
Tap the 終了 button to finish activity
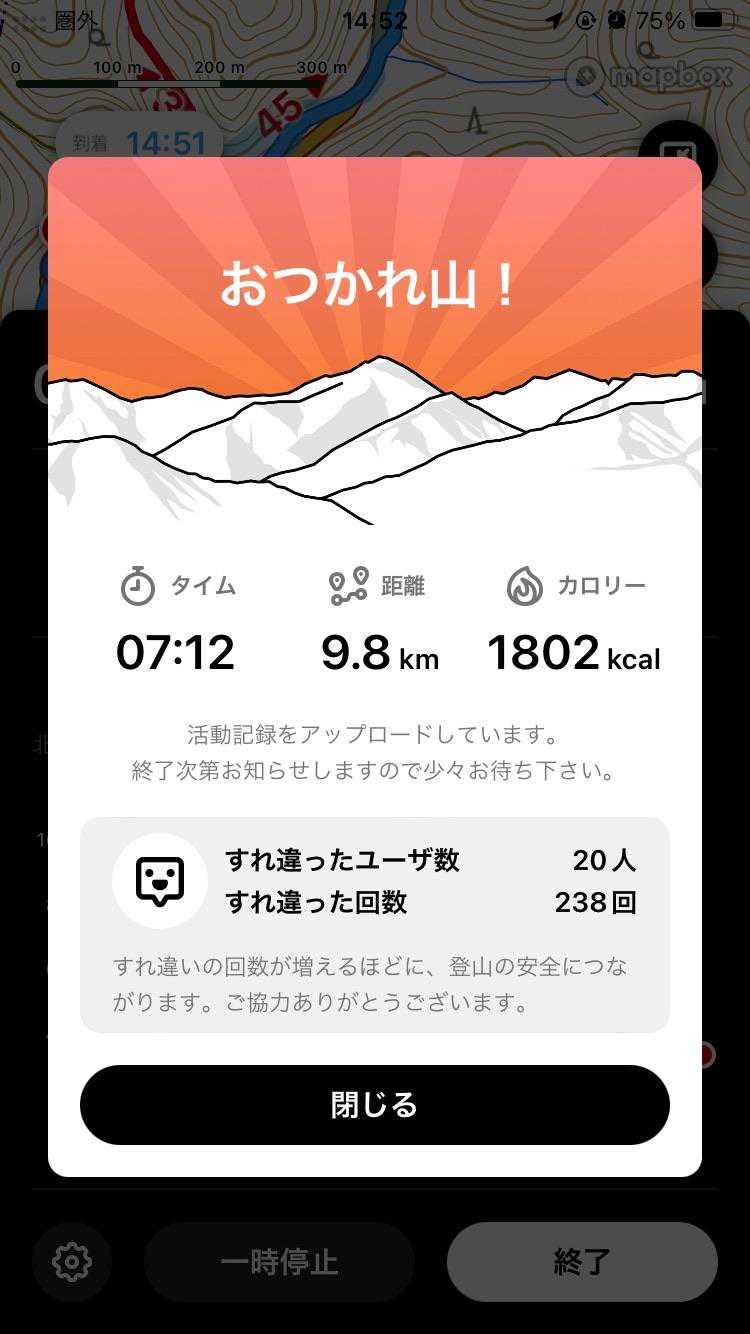point(582,1261)
